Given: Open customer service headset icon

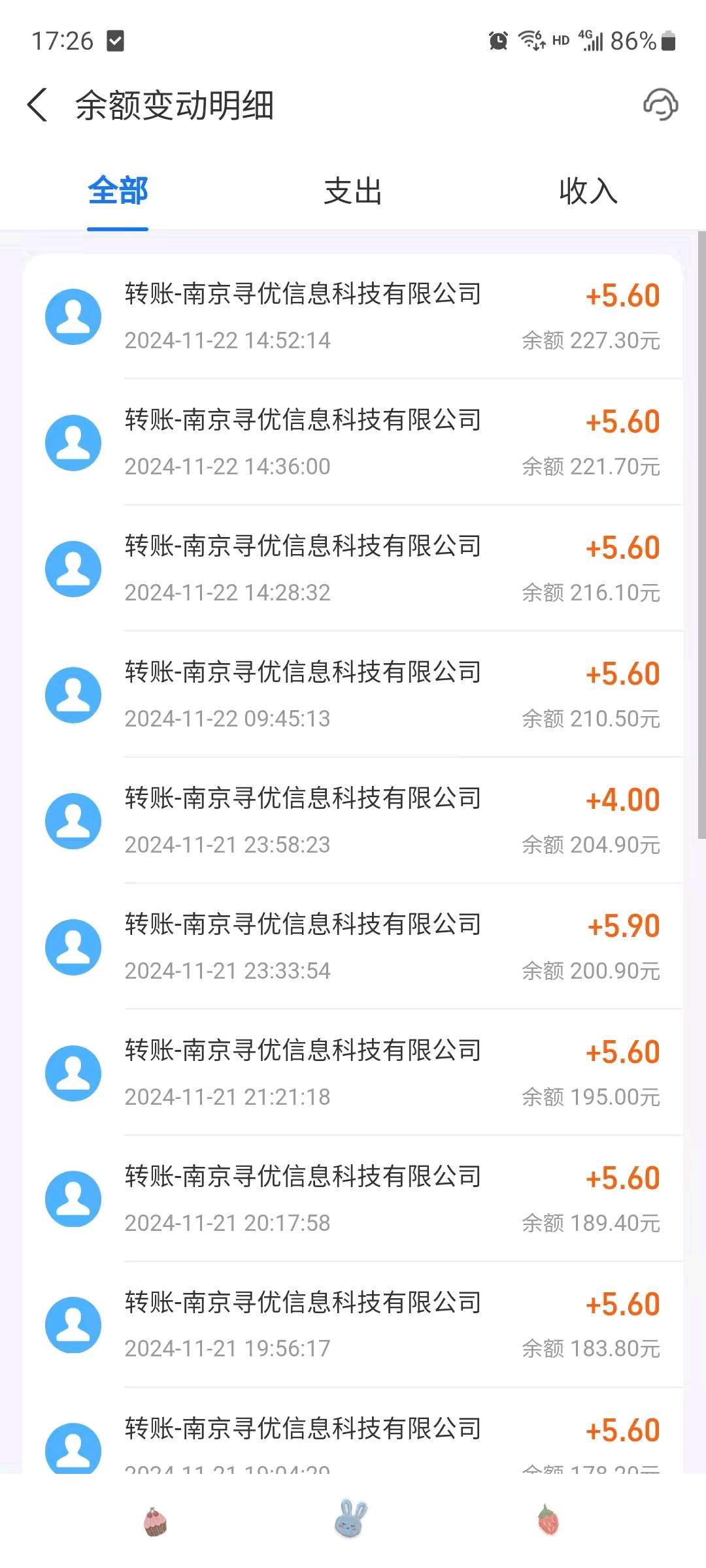Looking at the screenshot, I should pyautogui.click(x=660, y=105).
